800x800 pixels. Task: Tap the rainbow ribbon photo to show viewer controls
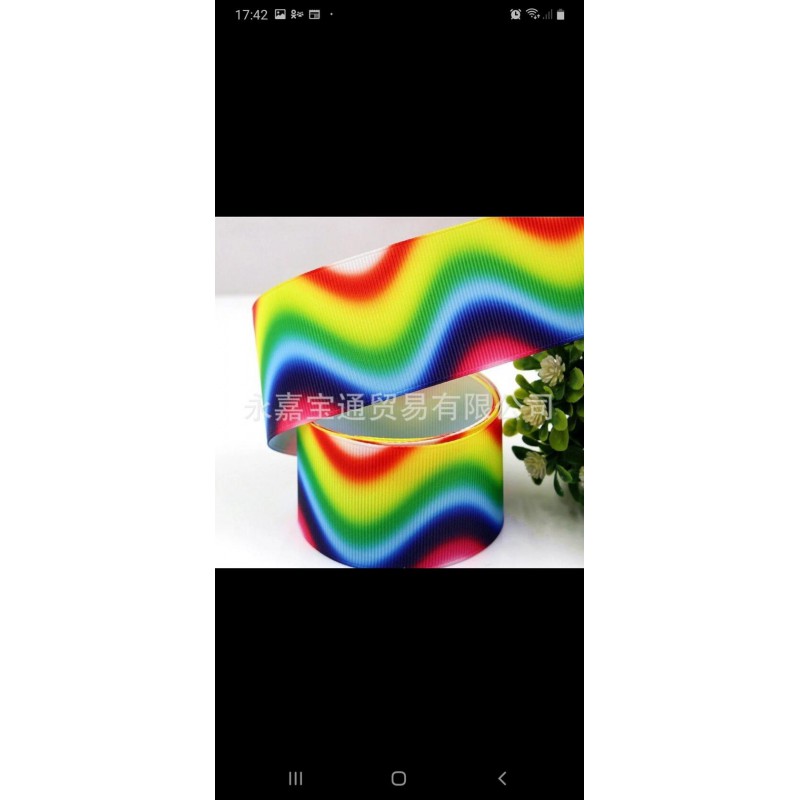pyautogui.click(x=399, y=392)
